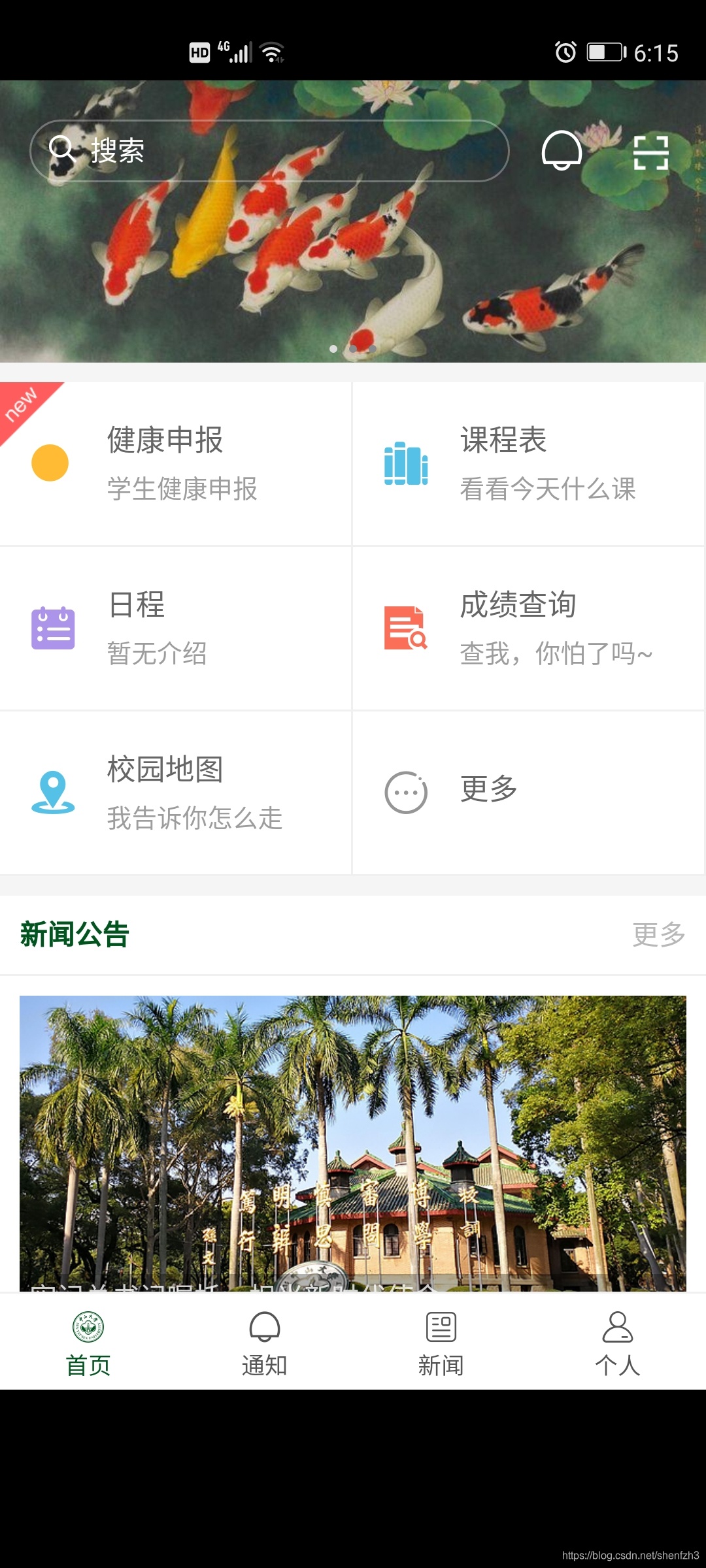Open the 成绩查询 document search icon
Viewport: 706px width, 1568px height.
pos(405,628)
